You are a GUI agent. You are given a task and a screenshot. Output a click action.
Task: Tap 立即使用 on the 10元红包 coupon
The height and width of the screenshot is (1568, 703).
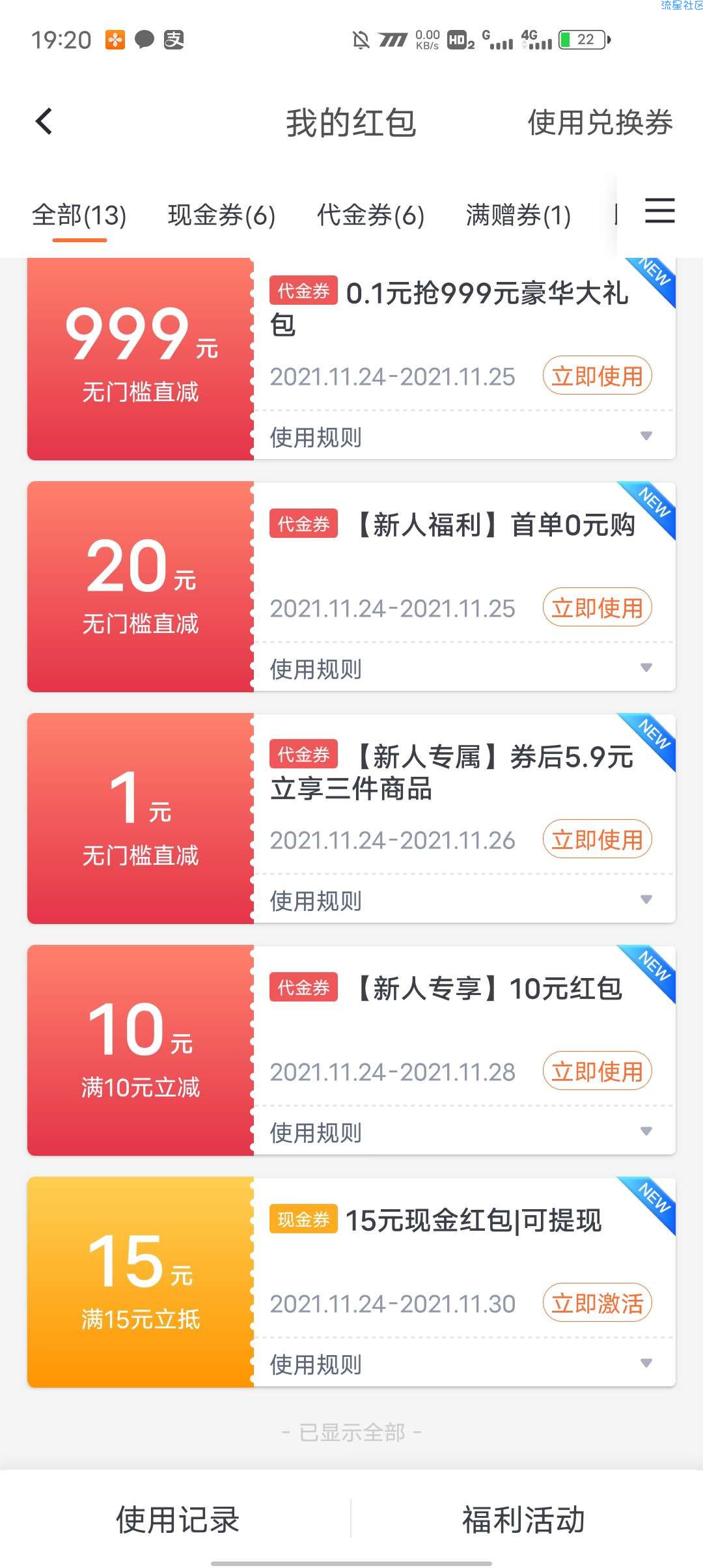point(597,1071)
